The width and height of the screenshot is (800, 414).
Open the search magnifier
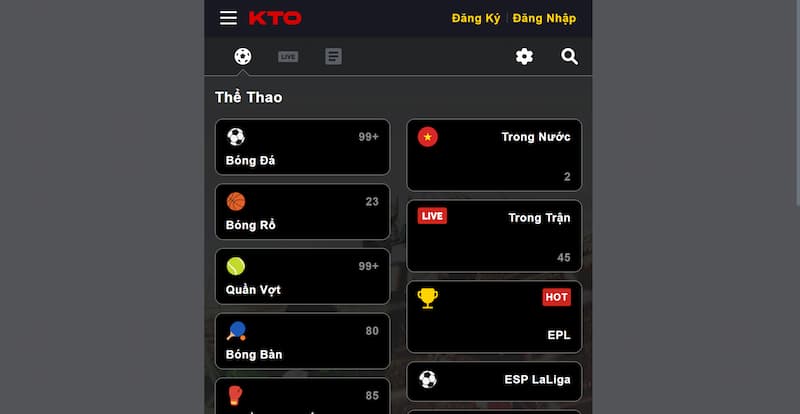(x=569, y=57)
